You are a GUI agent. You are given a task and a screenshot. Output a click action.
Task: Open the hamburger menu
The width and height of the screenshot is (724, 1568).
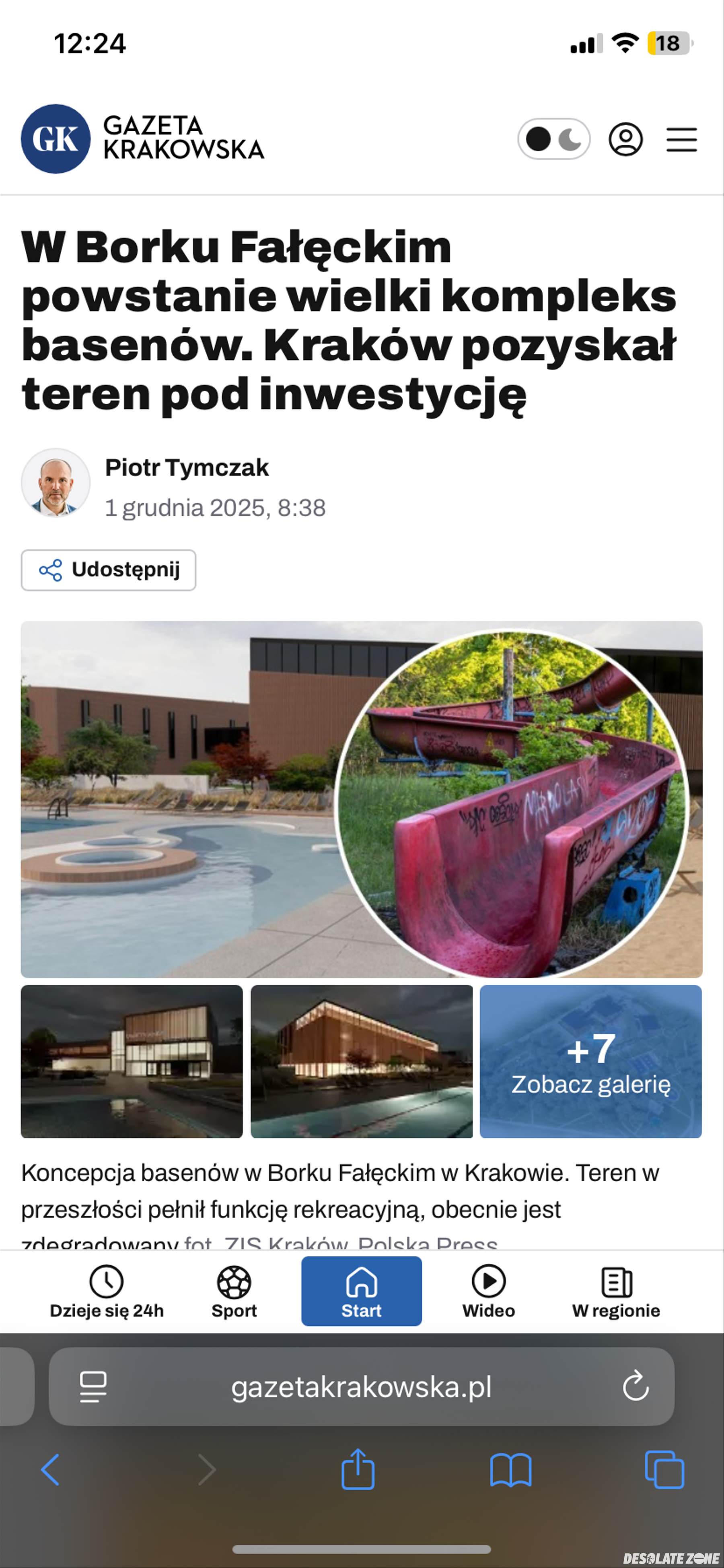681,139
